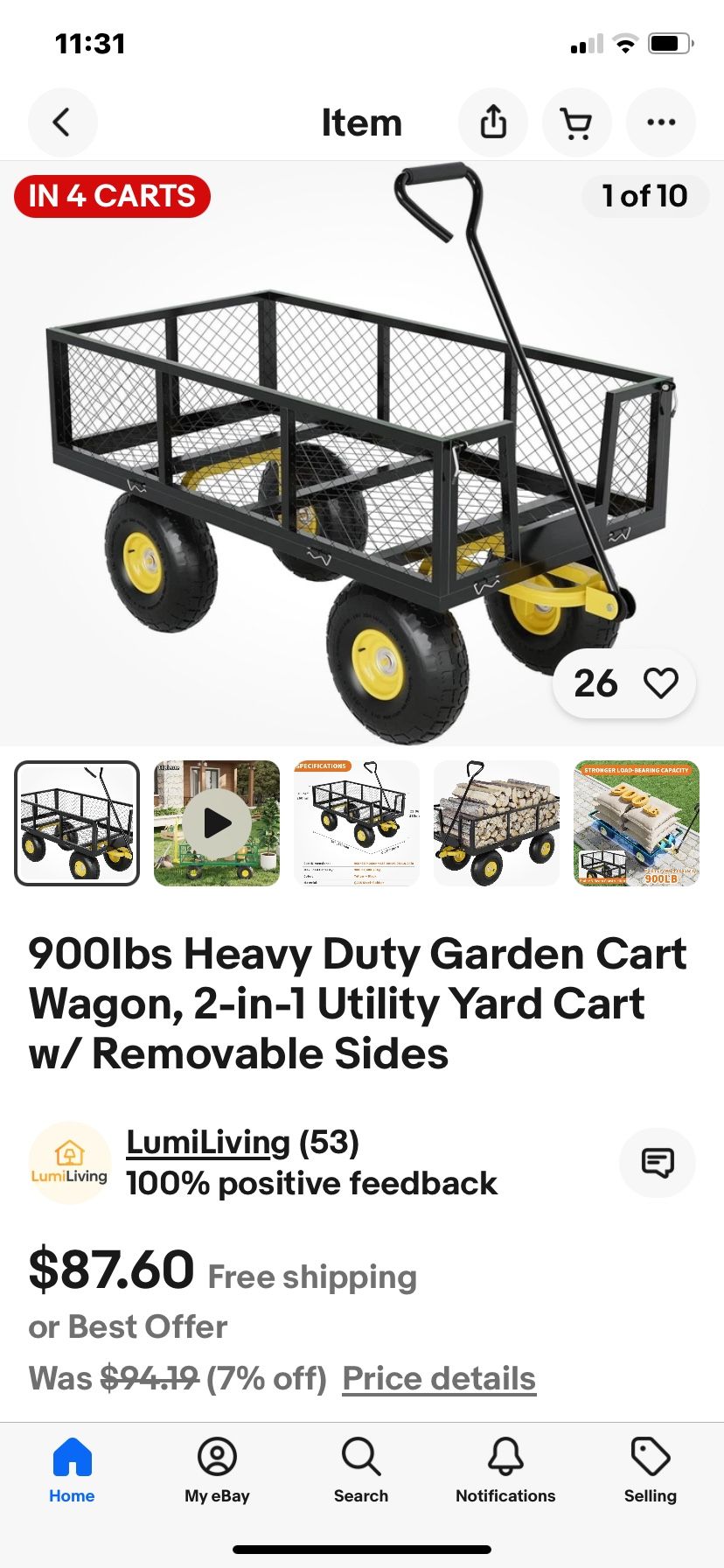Image resolution: width=724 pixels, height=1568 pixels.
Task: View the firewood-loaded cart thumbnail
Action: pyautogui.click(x=497, y=823)
